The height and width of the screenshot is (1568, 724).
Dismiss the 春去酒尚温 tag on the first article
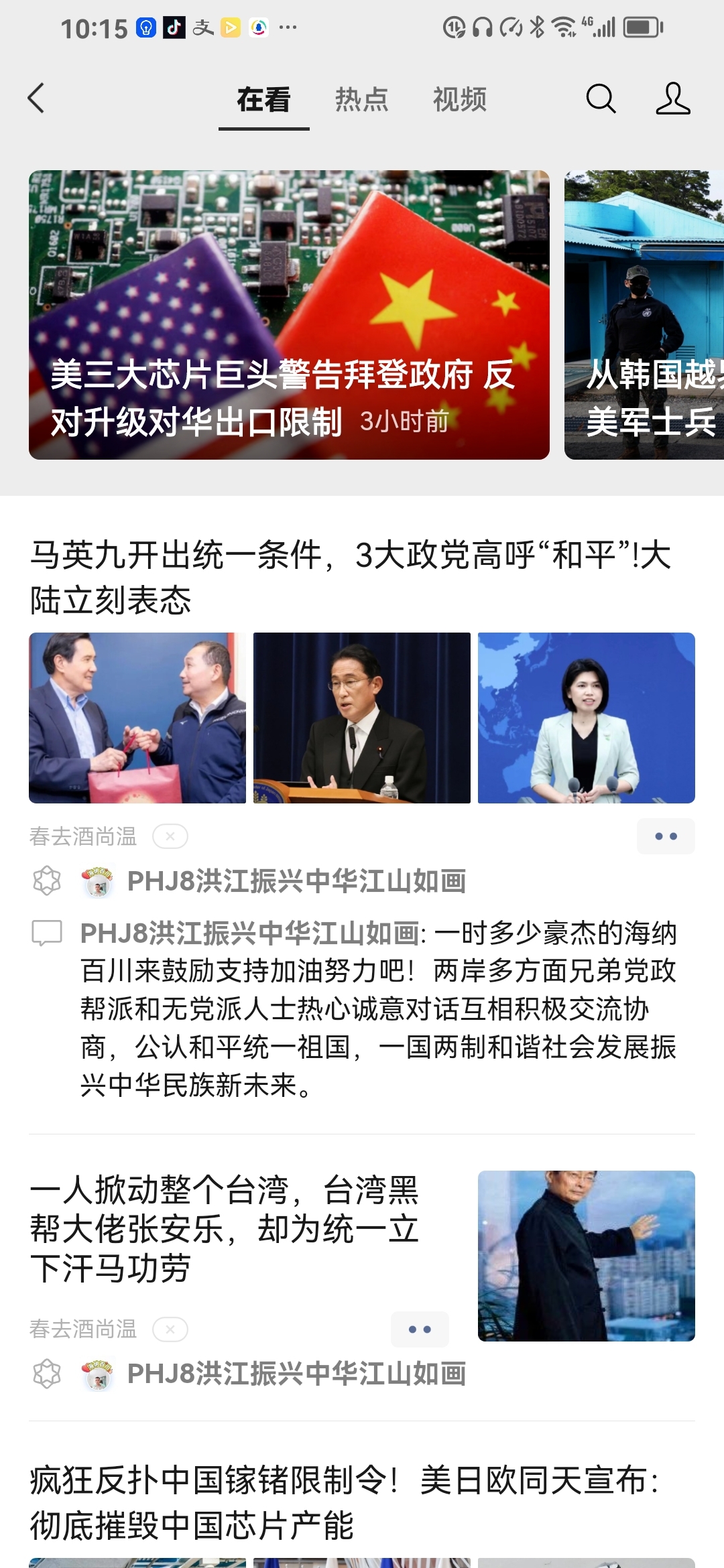coord(170,836)
